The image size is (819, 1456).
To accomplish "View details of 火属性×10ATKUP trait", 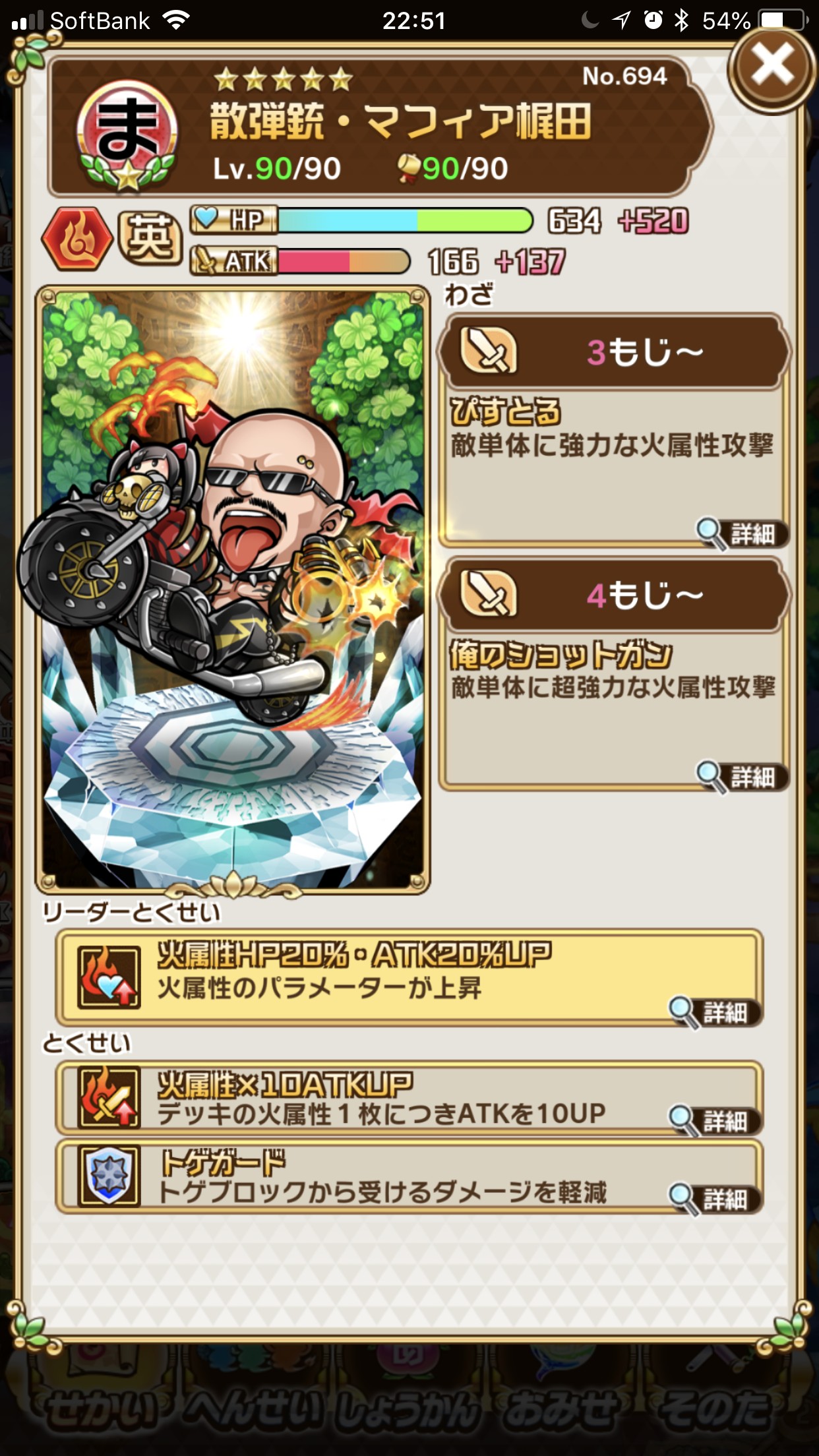I will coord(716,1120).
